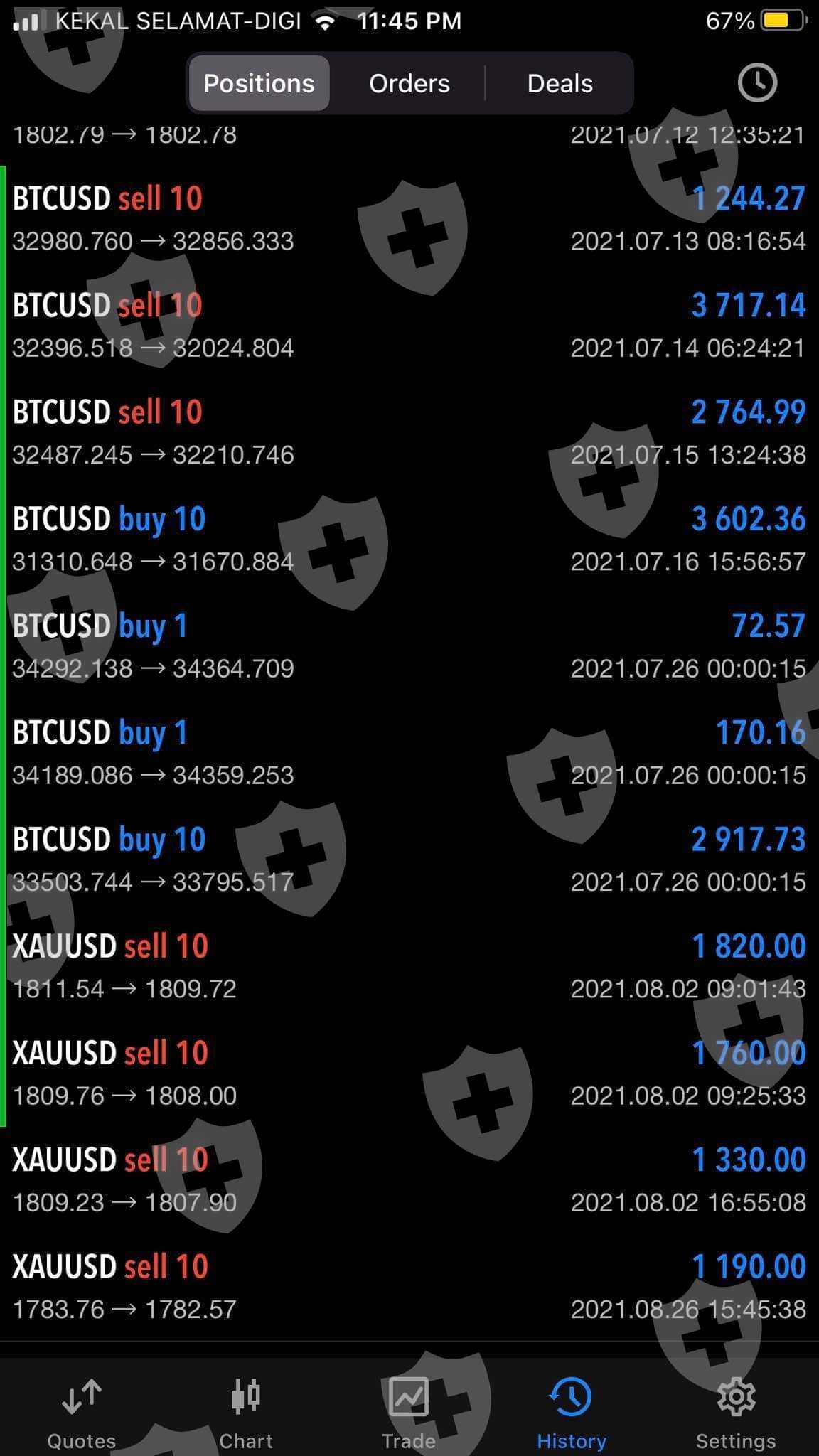The image size is (819, 1456).
Task: Expand BTCUSD buy 1 with 170.16 profit
Action: pyautogui.click(x=409, y=753)
